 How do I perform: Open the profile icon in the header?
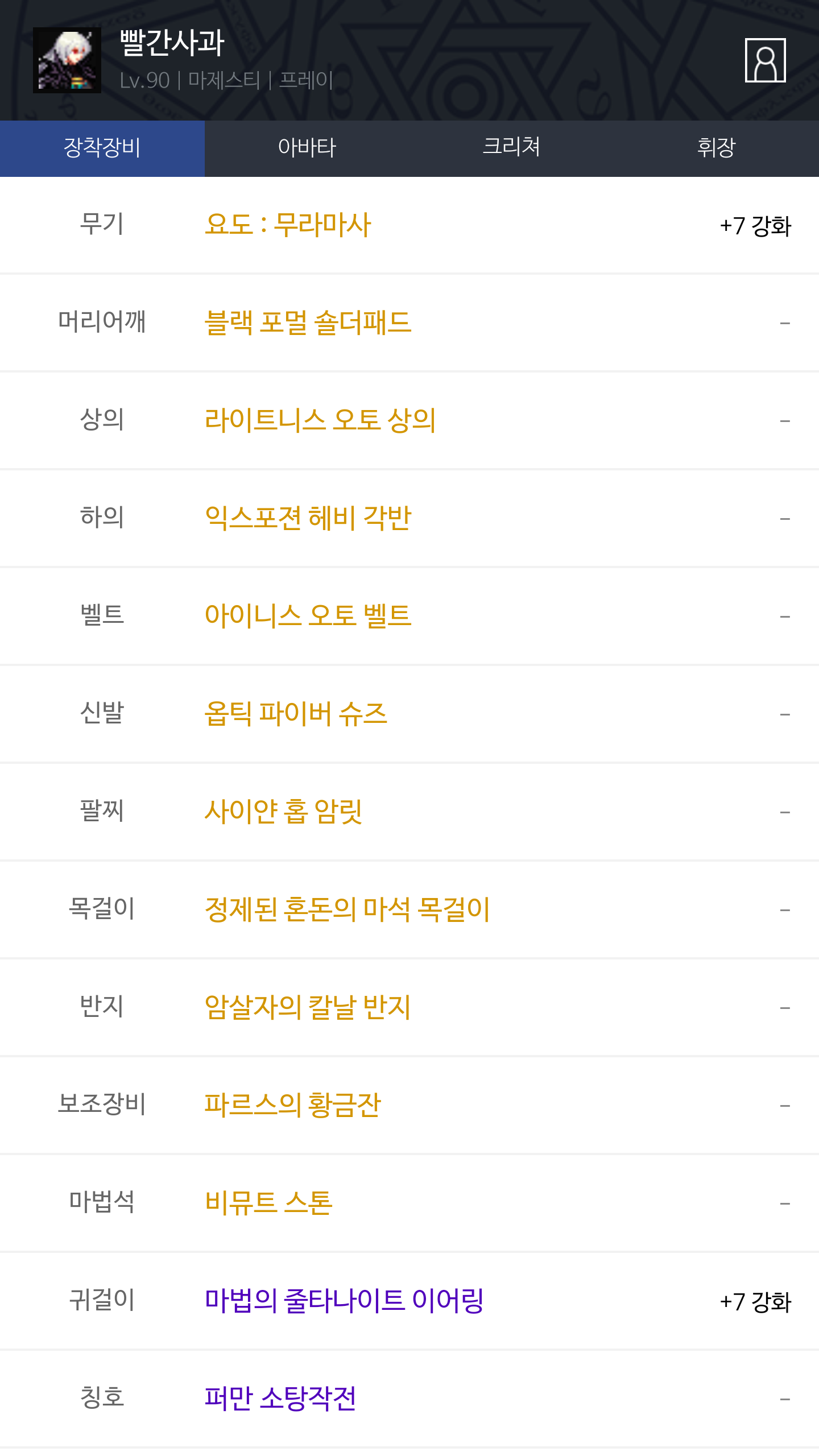(x=765, y=60)
